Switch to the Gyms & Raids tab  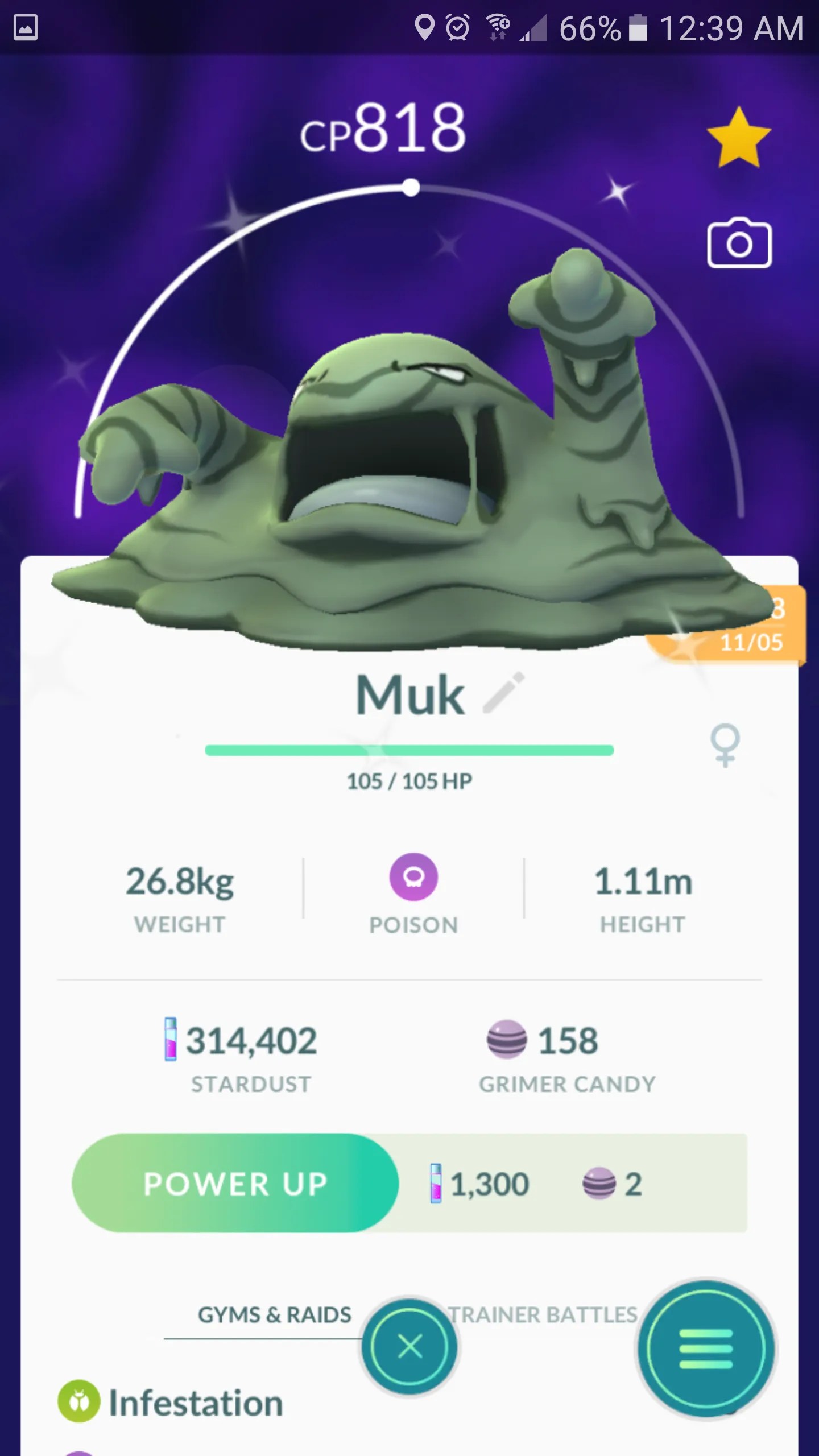point(274,1315)
